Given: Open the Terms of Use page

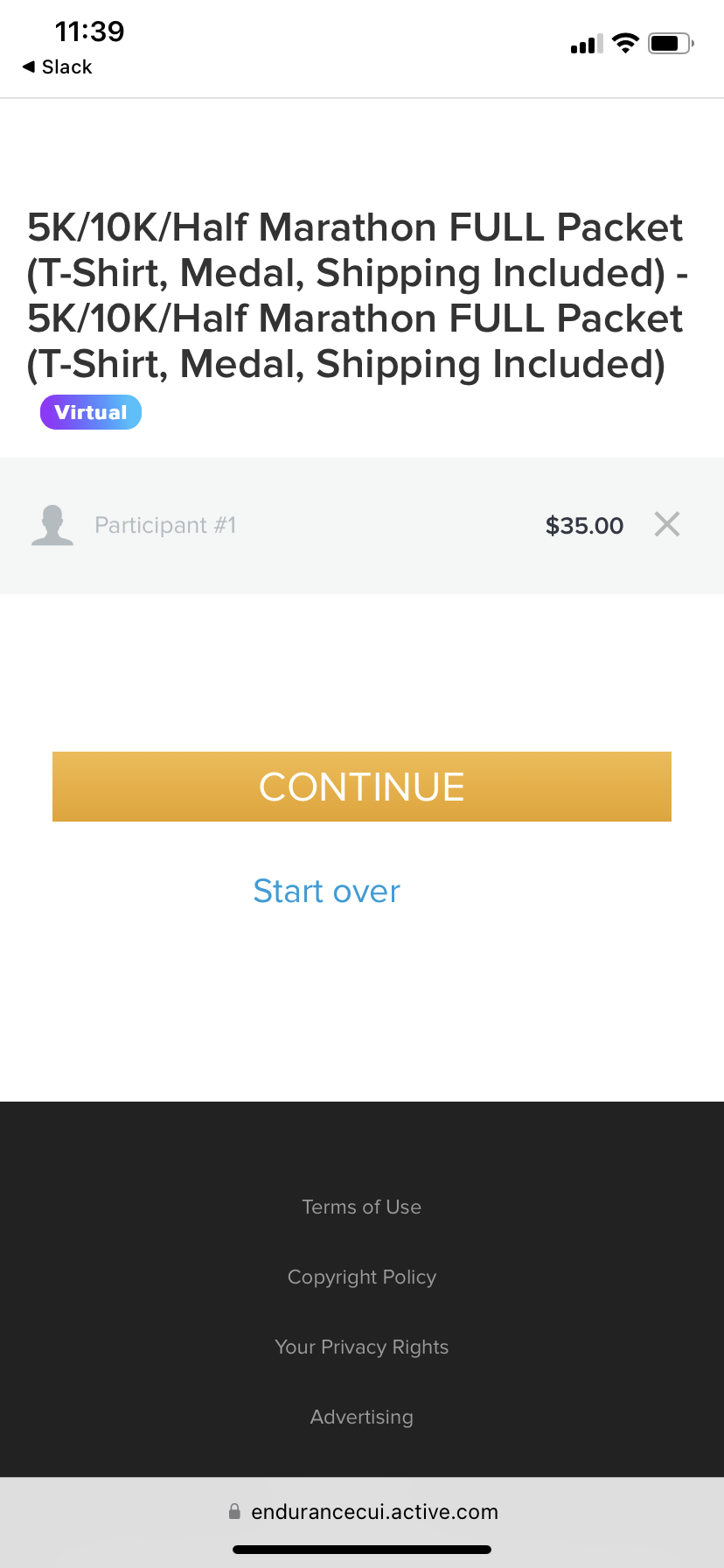Looking at the screenshot, I should [361, 1207].
